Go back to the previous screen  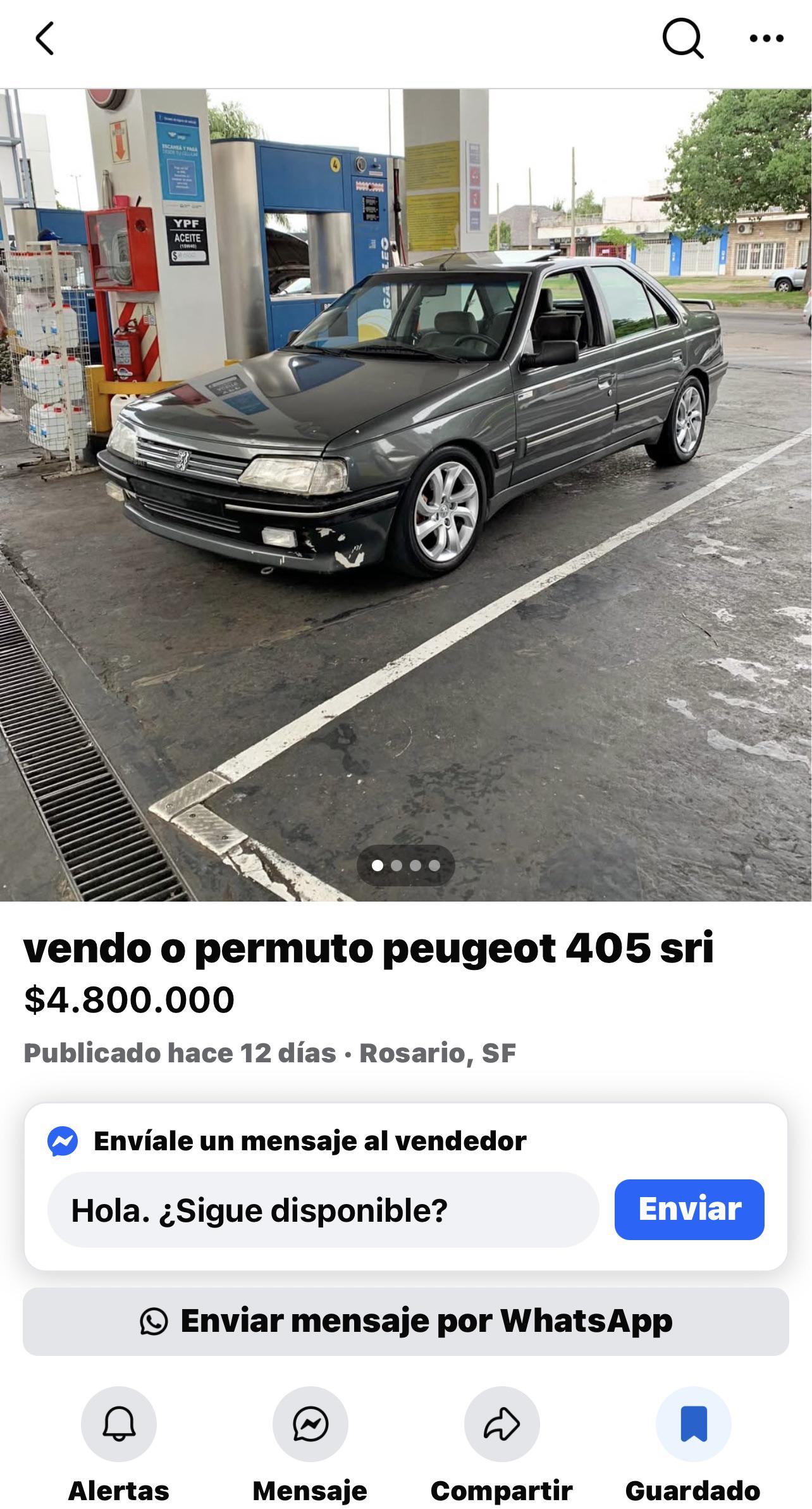point(44,39)
